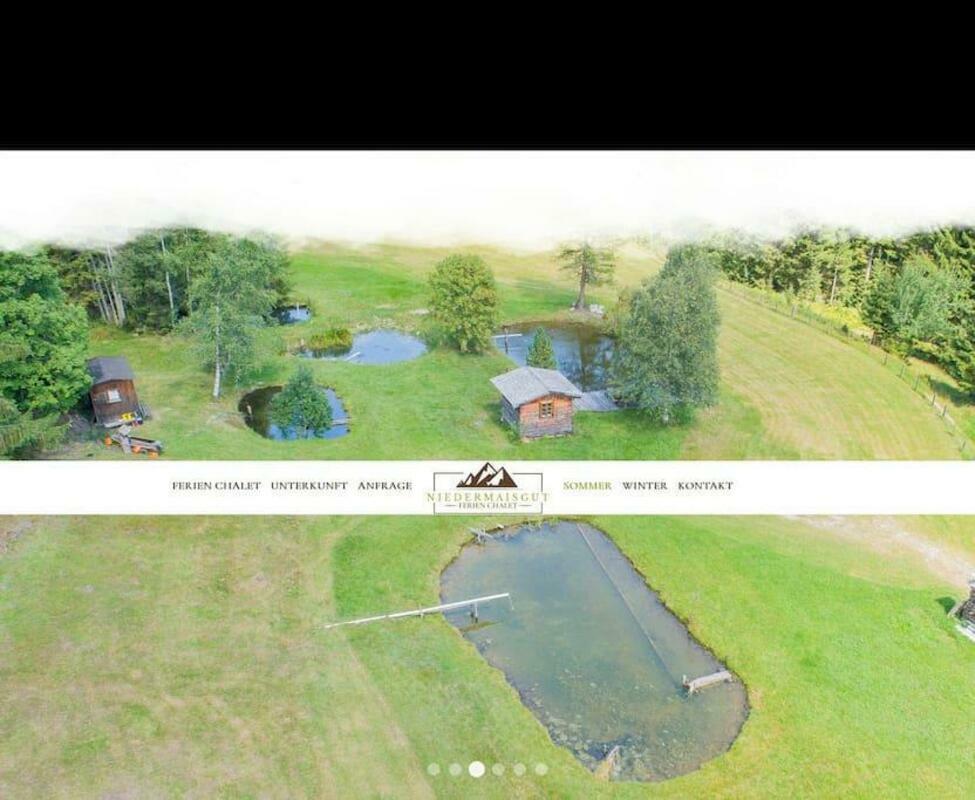Select the Sommer menu item
The image size is (975, 800).
pyautogui.click(x=587, y=486)
